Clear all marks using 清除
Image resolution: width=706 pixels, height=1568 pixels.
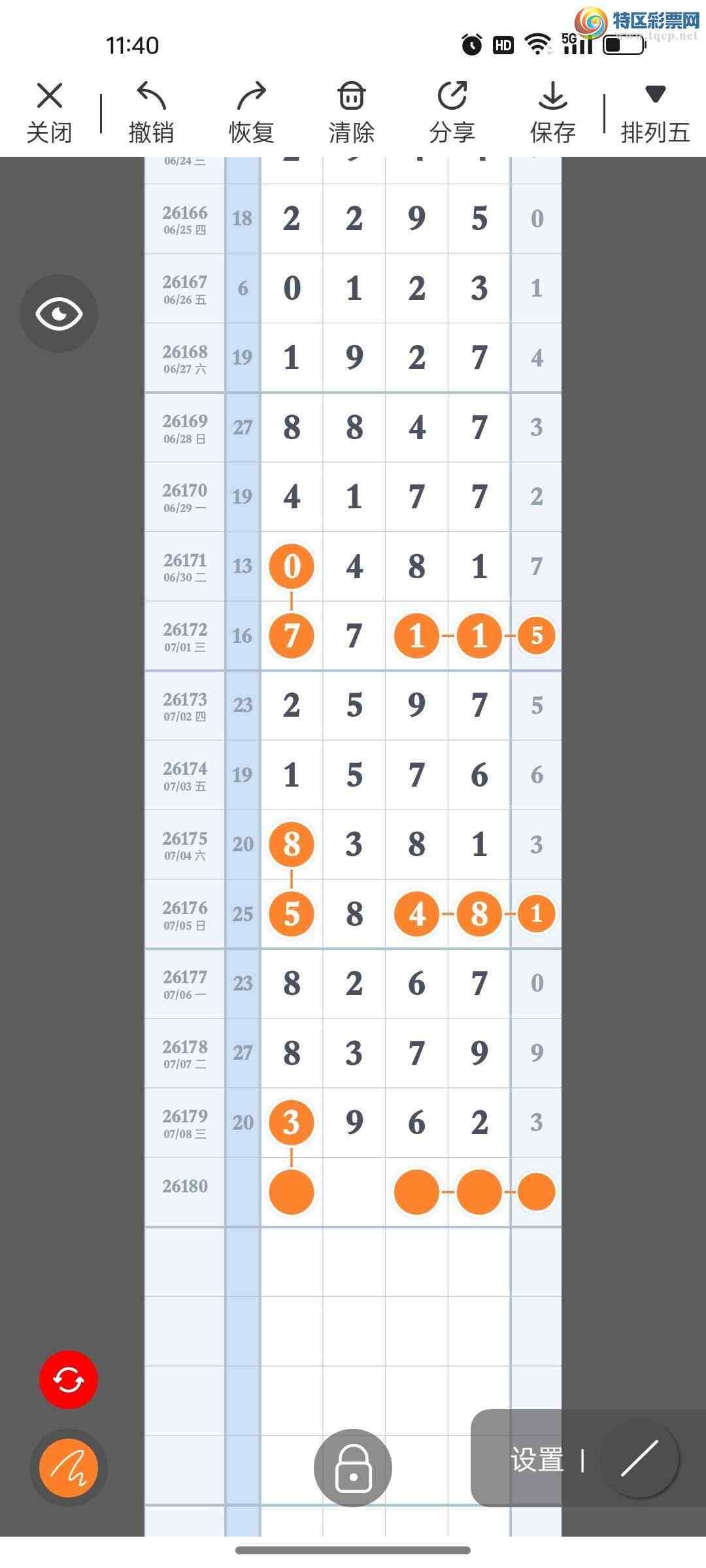click(x=352, y=112)
